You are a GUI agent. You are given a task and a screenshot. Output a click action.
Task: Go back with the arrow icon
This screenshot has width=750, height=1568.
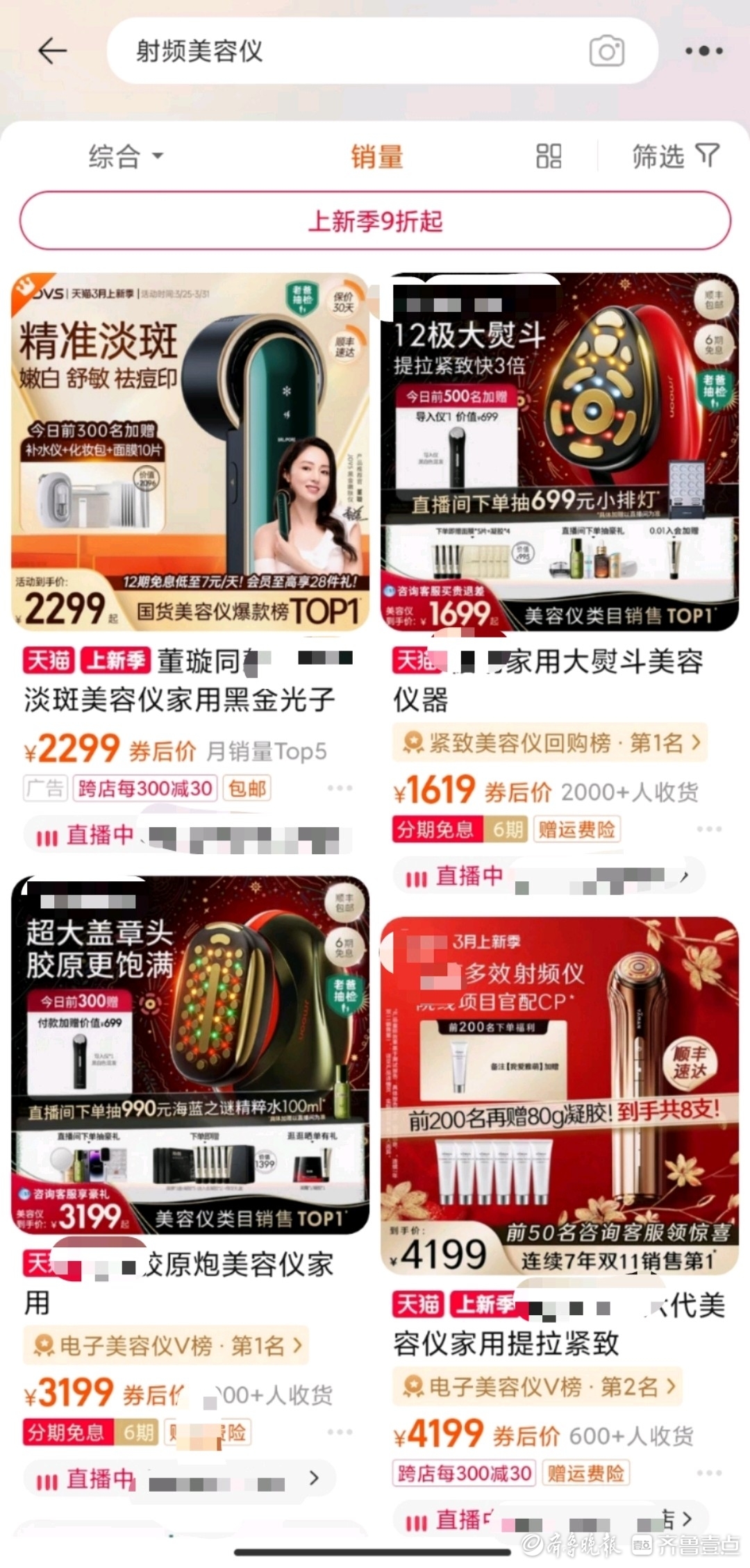(52, 51)
